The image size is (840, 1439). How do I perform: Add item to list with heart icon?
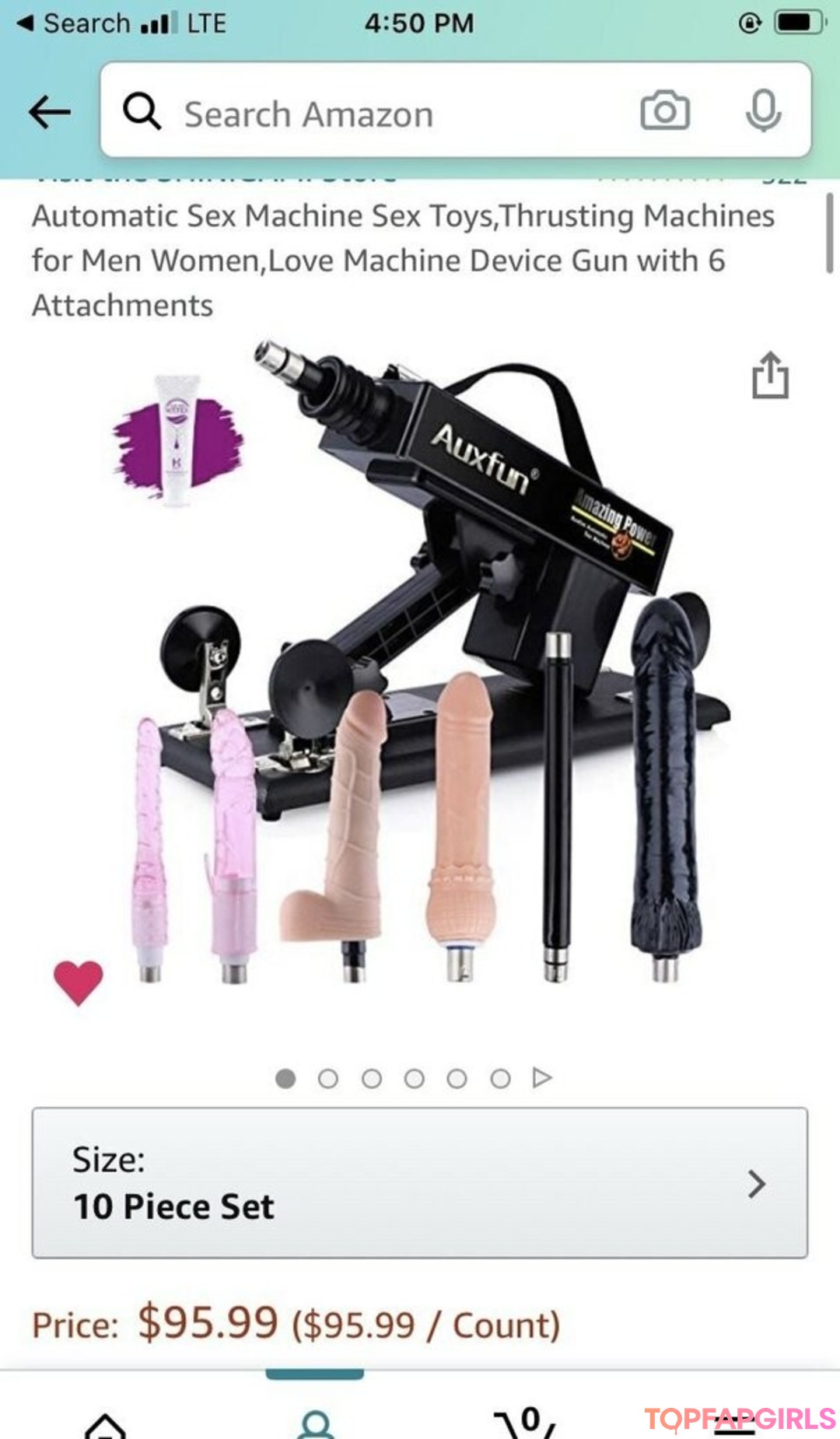coord(78,982)
